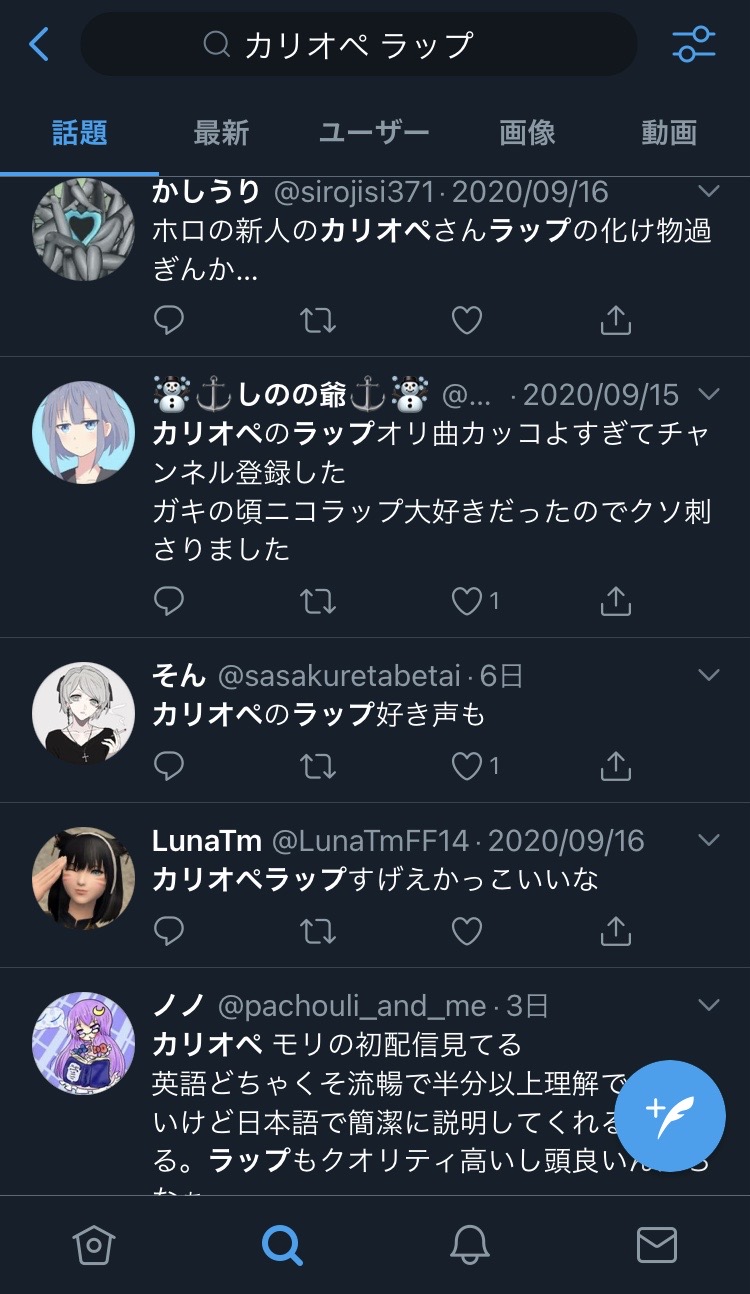Image resolution: width=750 pixels, height=1294 pixels.
Task: Switch to the 画像 tab
Action: pos(527,132)
